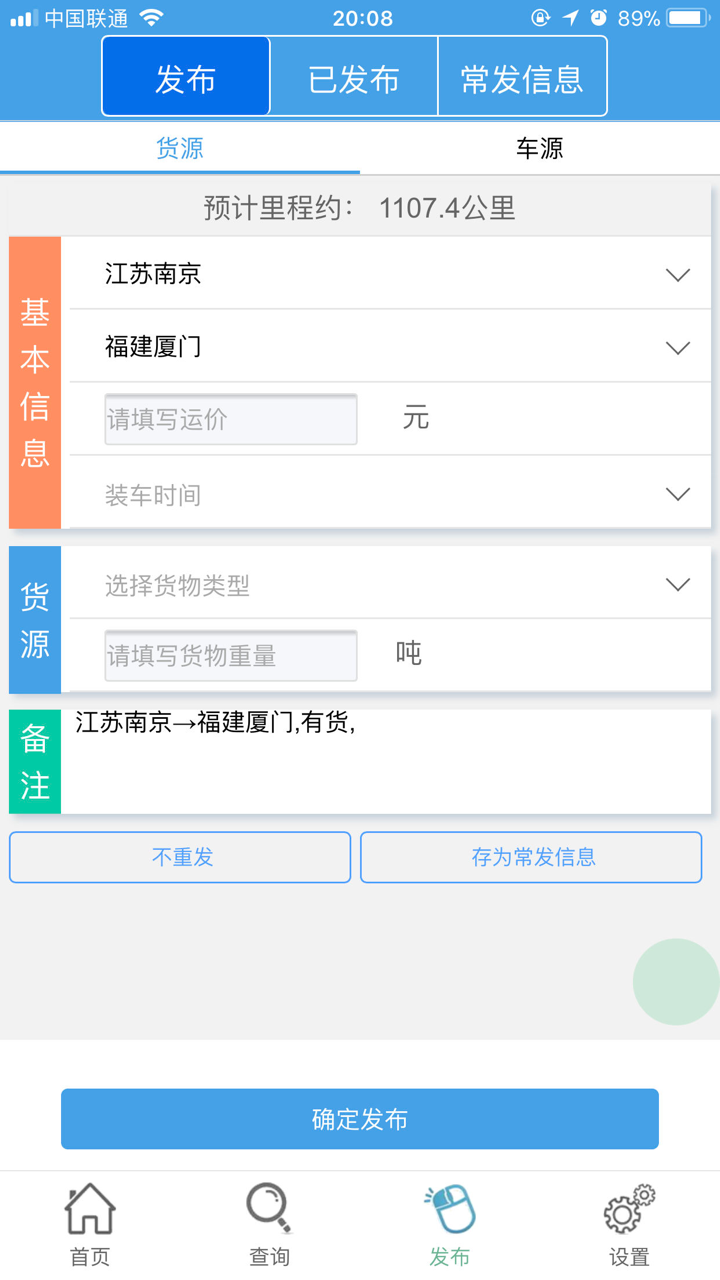Open the 选择货物类型 cargo type dropdown

(388, 583)
